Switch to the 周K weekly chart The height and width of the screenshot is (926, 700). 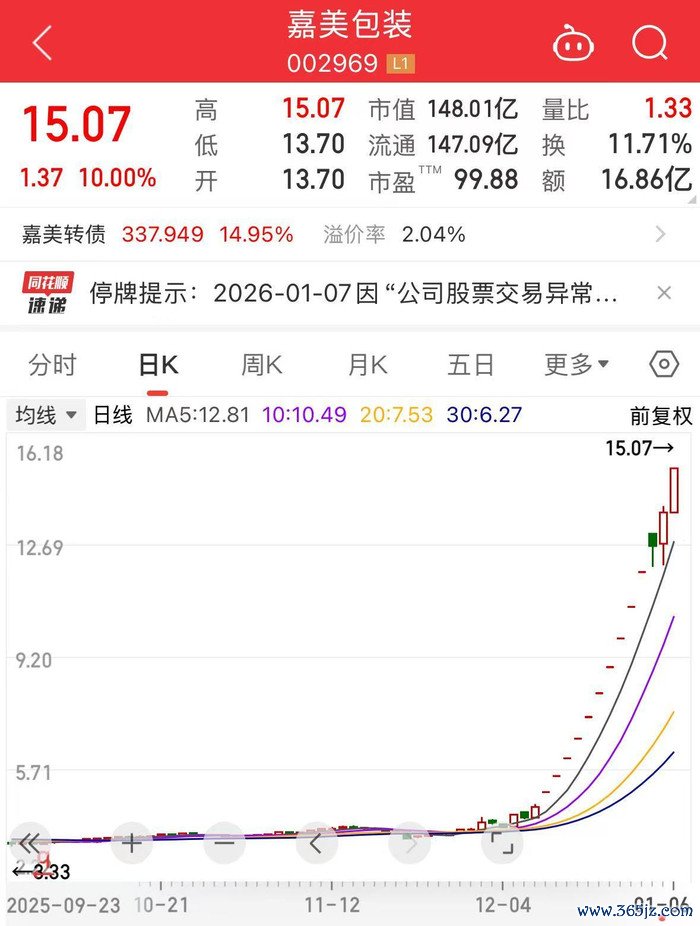(x=263, y=365)
